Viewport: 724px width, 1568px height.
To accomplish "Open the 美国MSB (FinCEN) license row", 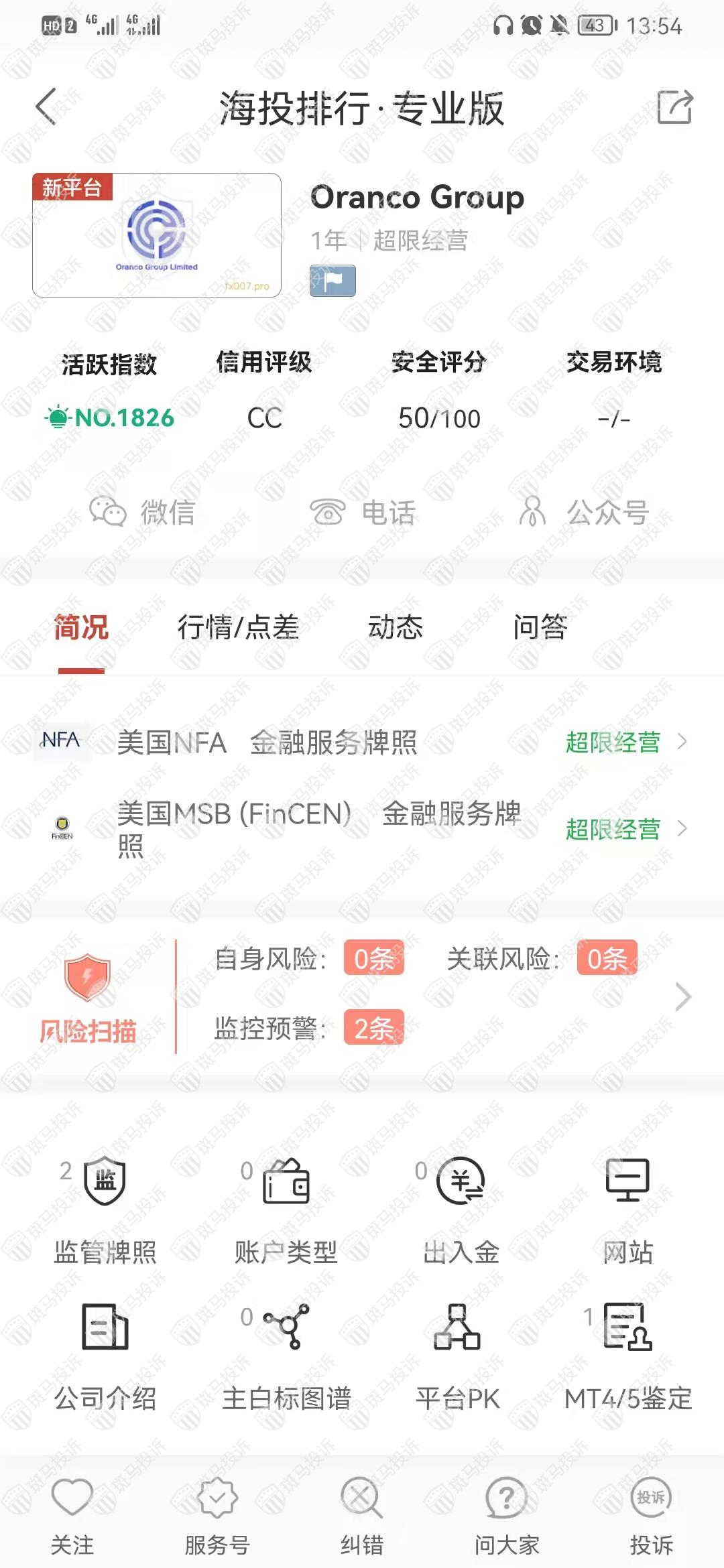I will tap(362, 829).
